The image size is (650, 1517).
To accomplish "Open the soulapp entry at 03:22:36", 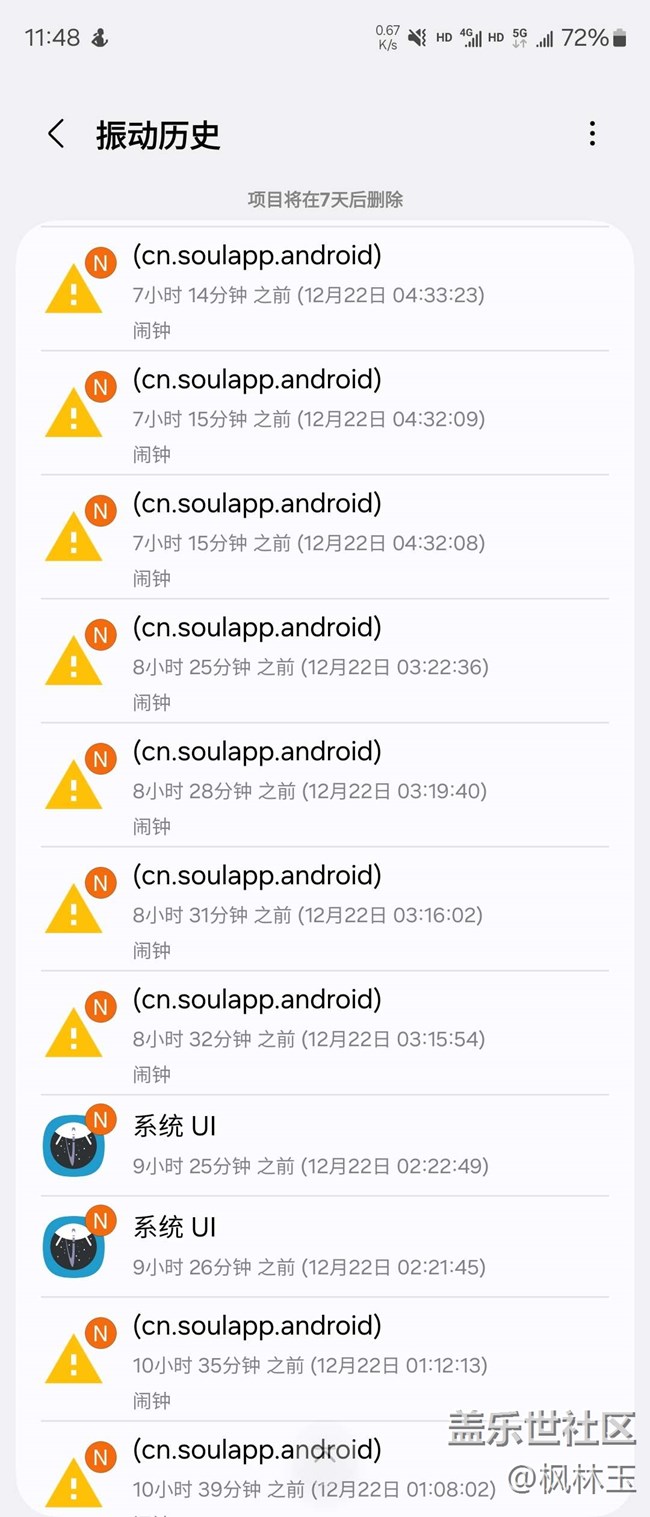I will (x=325, y=661).
